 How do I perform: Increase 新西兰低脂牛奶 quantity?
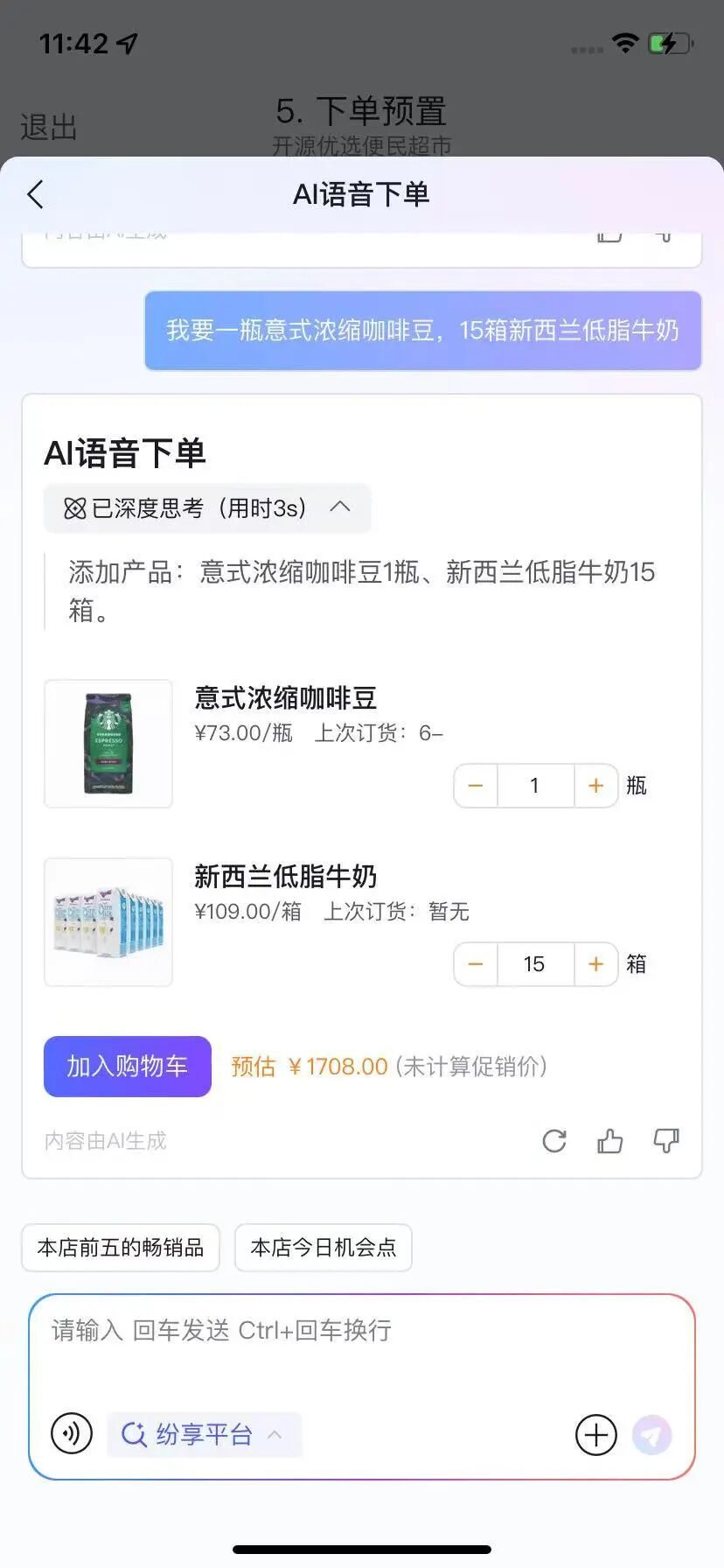596,964
